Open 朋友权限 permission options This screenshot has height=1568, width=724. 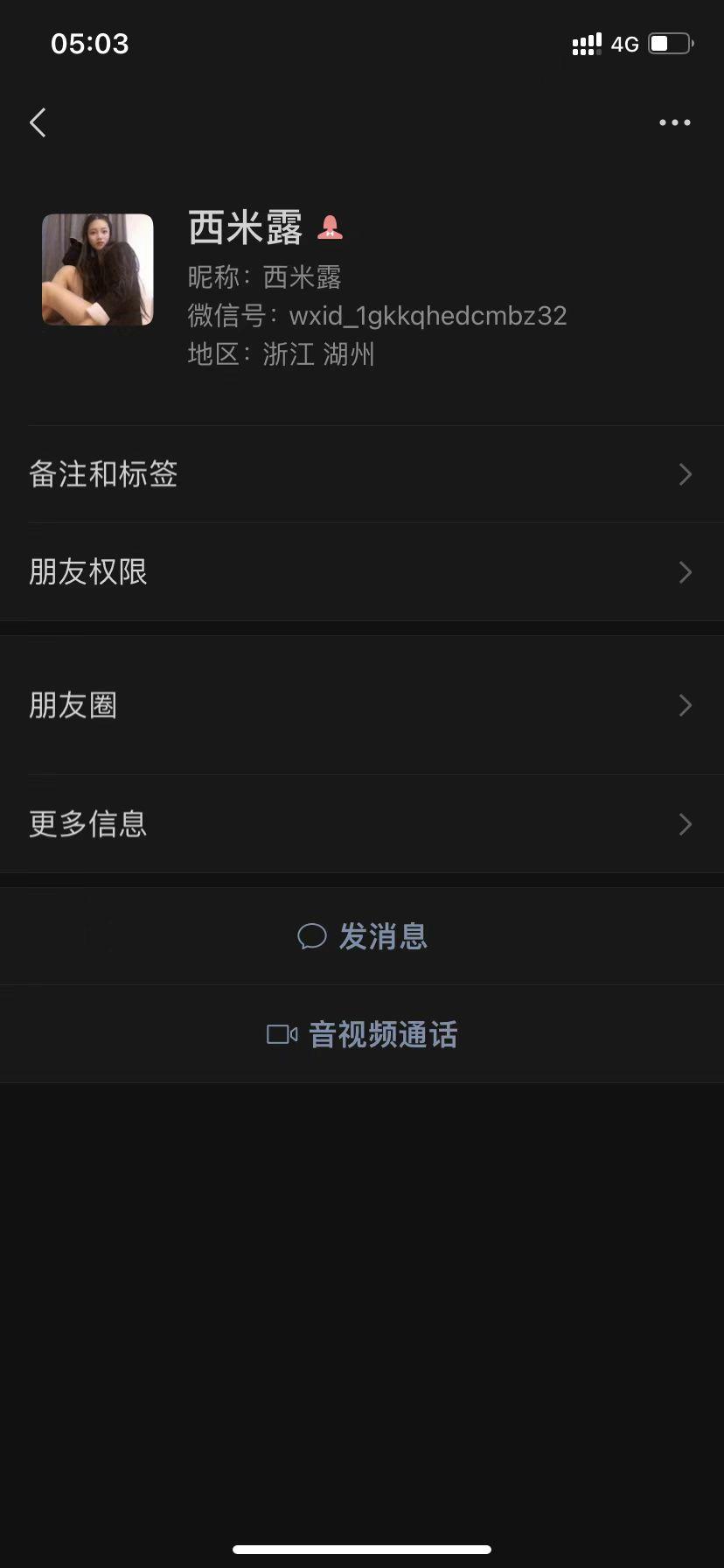click(362, 572)
